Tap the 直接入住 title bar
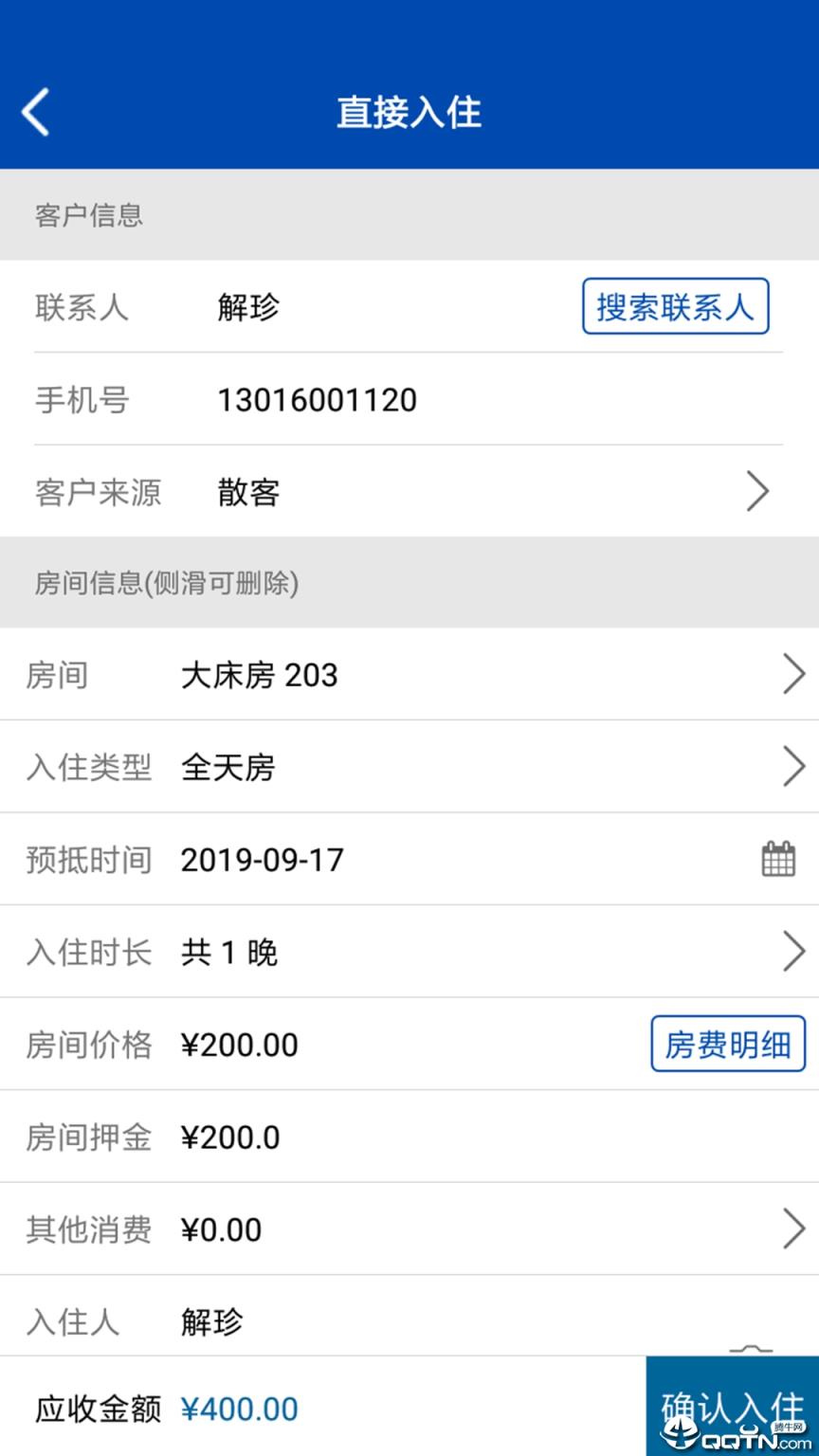 coord(408,112)
